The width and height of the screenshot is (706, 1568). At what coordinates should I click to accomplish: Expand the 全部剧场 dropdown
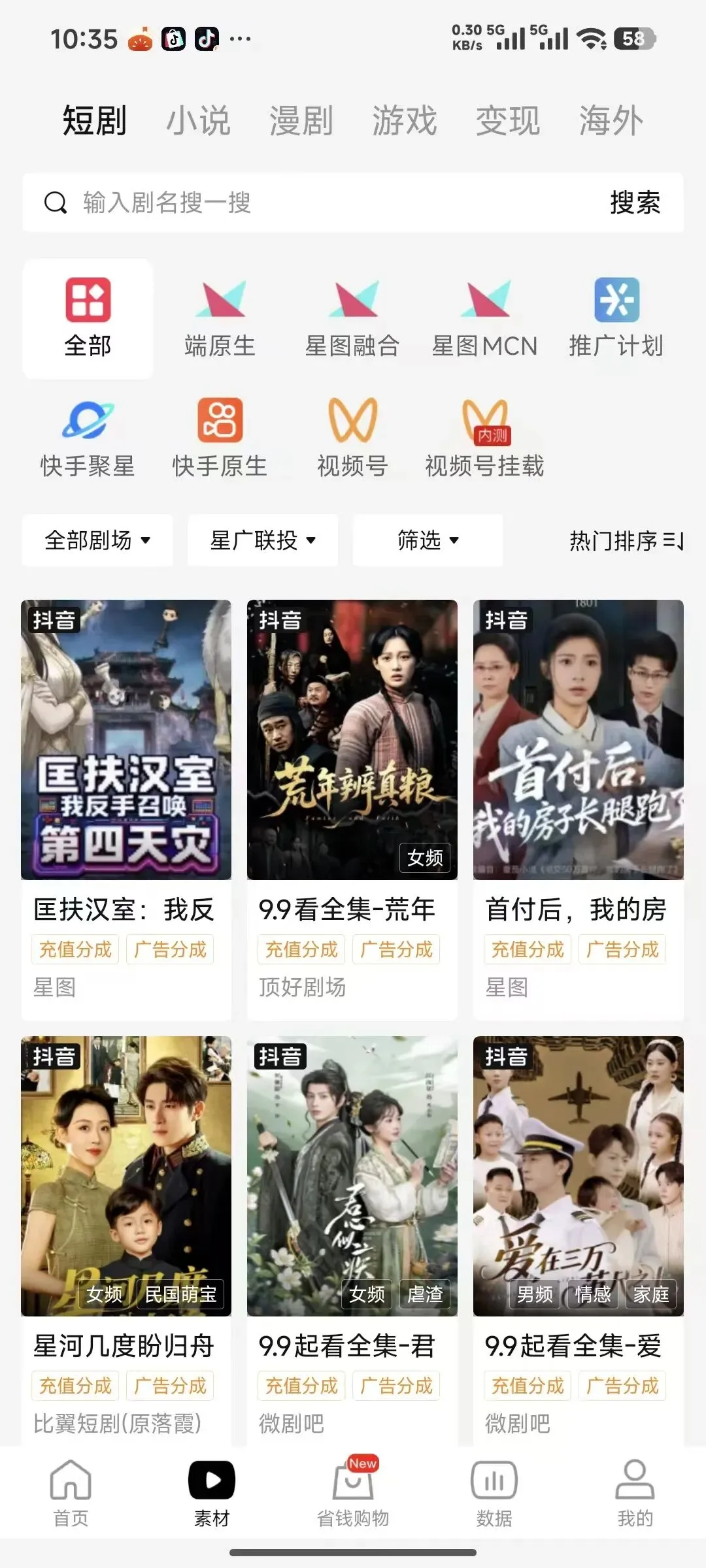coord(97,540)
